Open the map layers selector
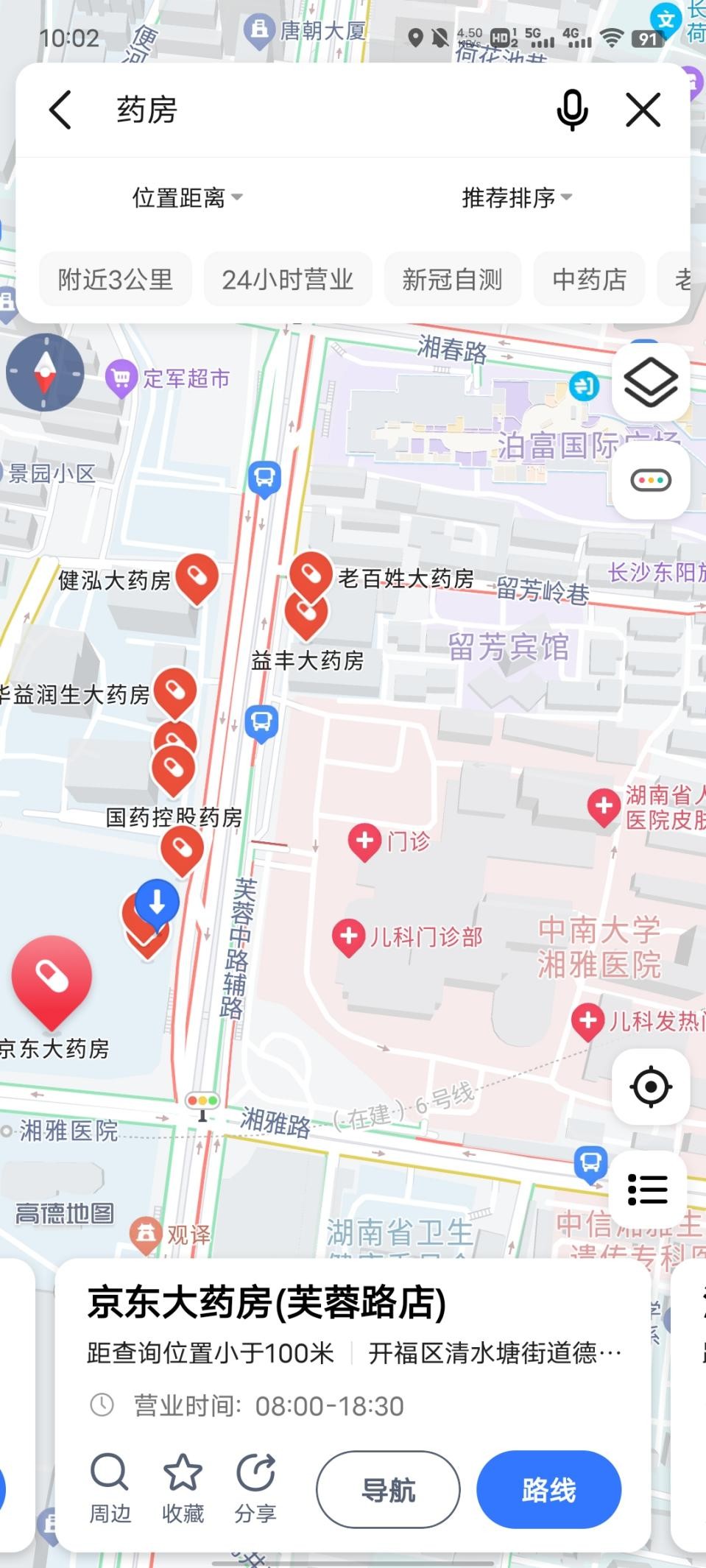Image resolution: width=706 pixels, height=1568 pixels. pyautogui.click(x=651, y=383)
